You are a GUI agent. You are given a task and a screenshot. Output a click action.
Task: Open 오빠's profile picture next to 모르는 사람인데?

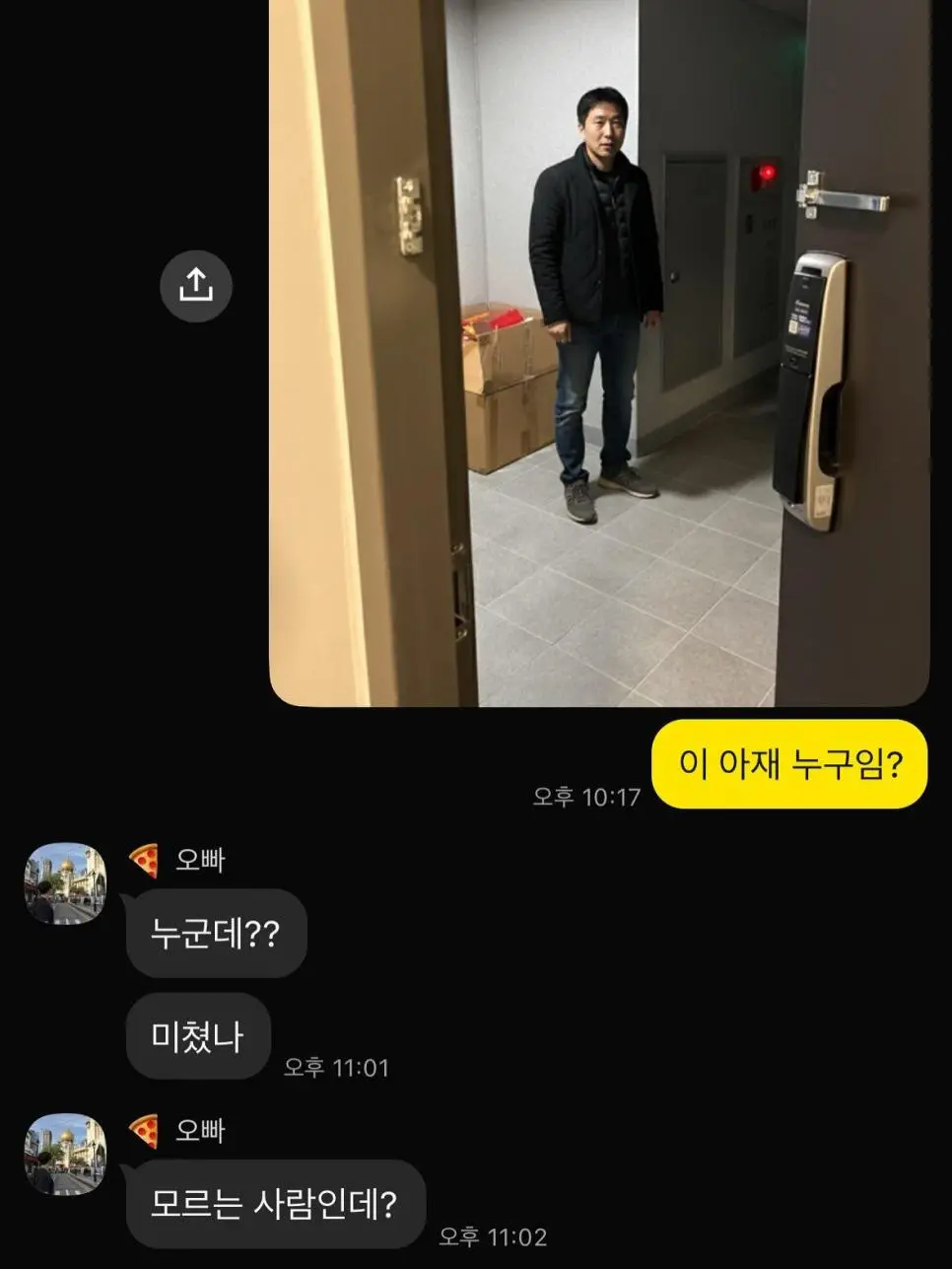tap(65, 1154)
